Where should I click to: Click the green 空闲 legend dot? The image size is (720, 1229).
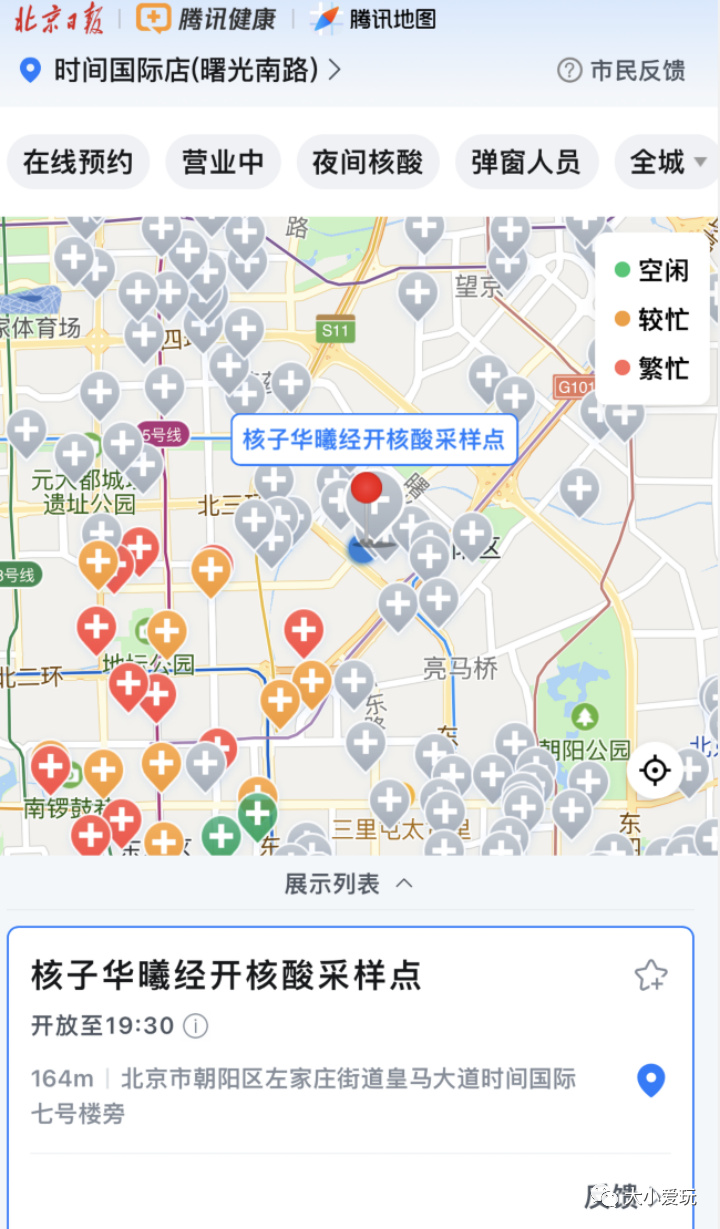pos(622,270)
